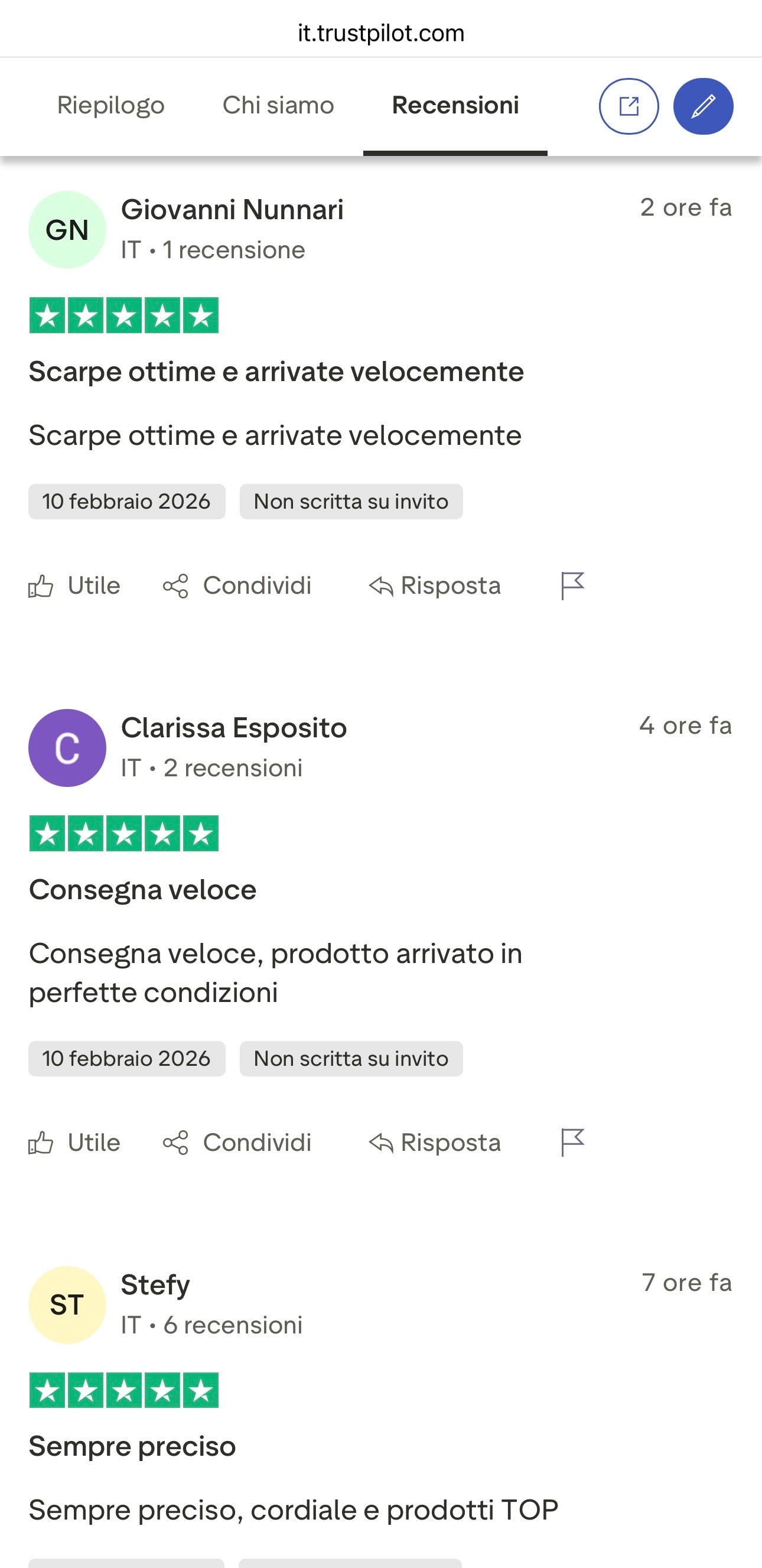Share Clarissa Esposito's review via Condividi
The height and width of the screenshot is (1568, 762).
(x=237, y=1143)
